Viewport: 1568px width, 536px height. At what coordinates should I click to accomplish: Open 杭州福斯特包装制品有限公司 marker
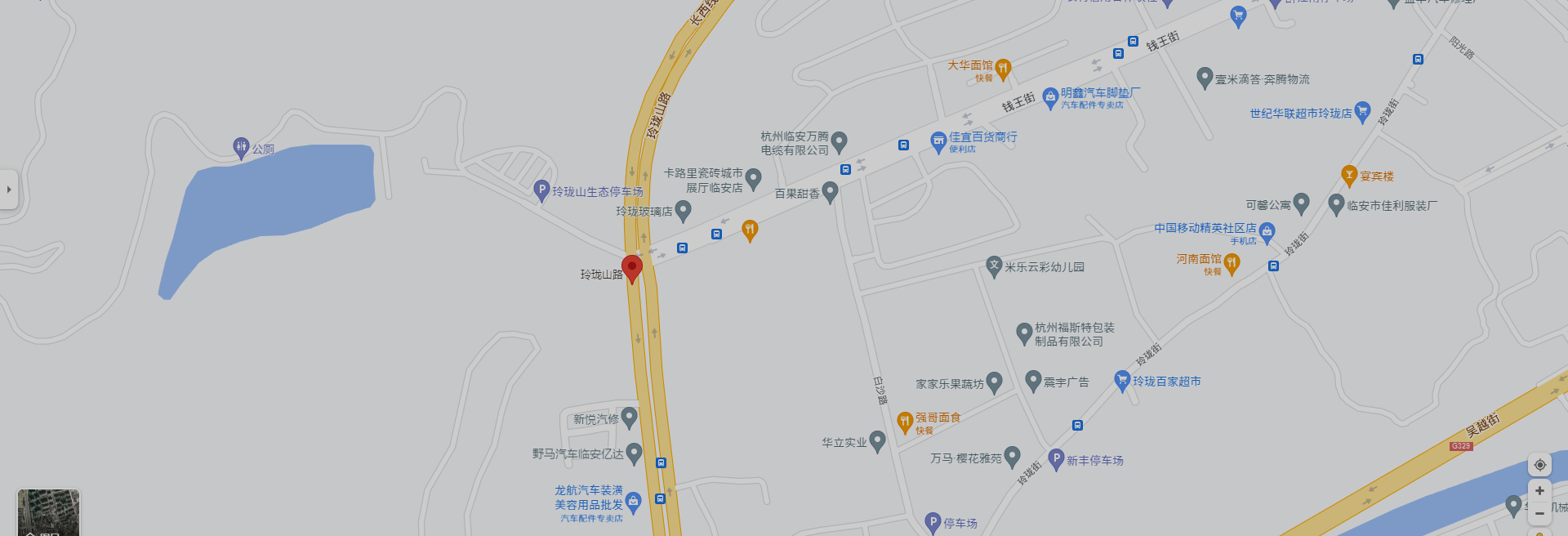pyautogui.click(x=1024, y=333)
